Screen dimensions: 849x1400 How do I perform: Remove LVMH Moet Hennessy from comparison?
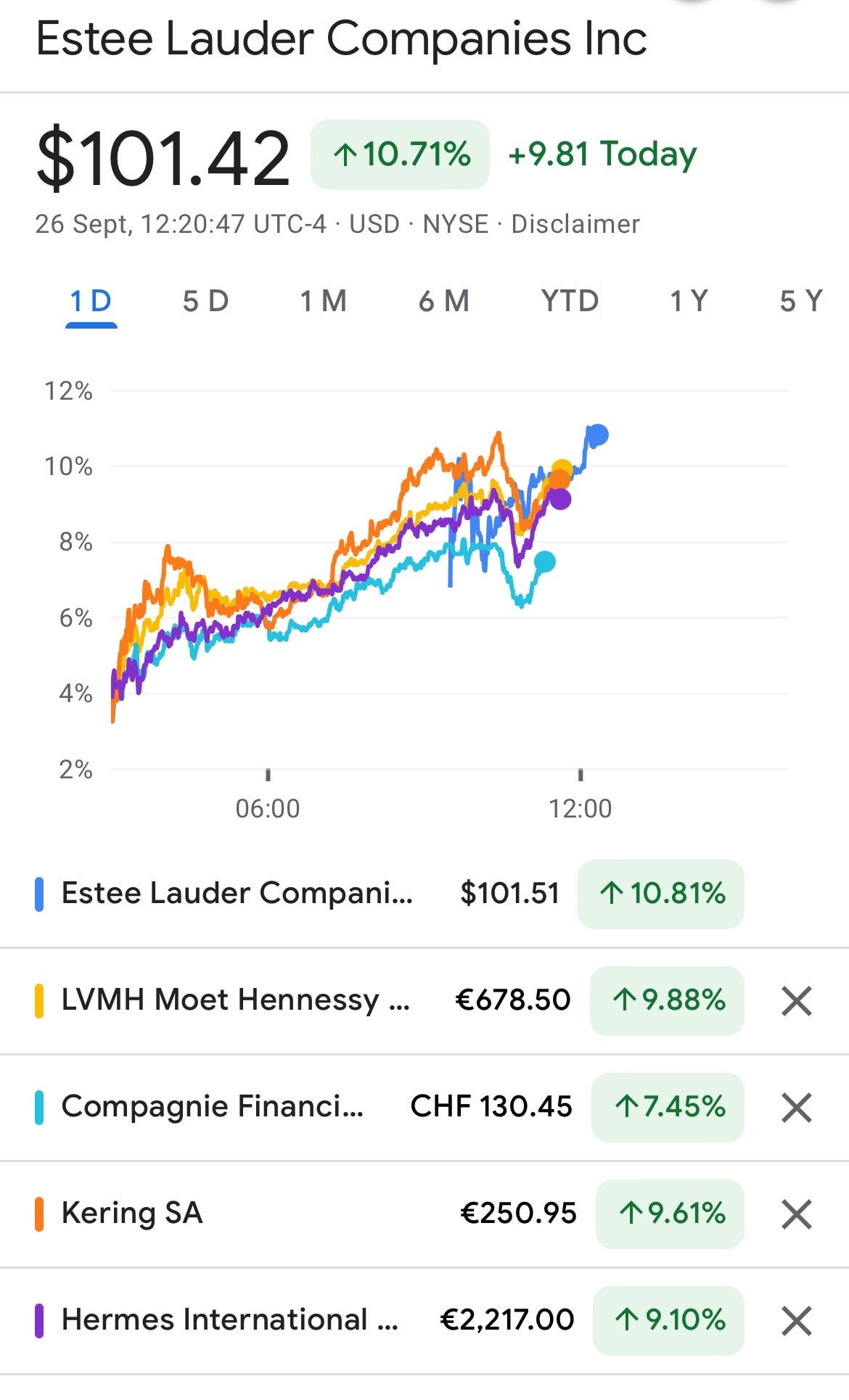click(797, 1001)
